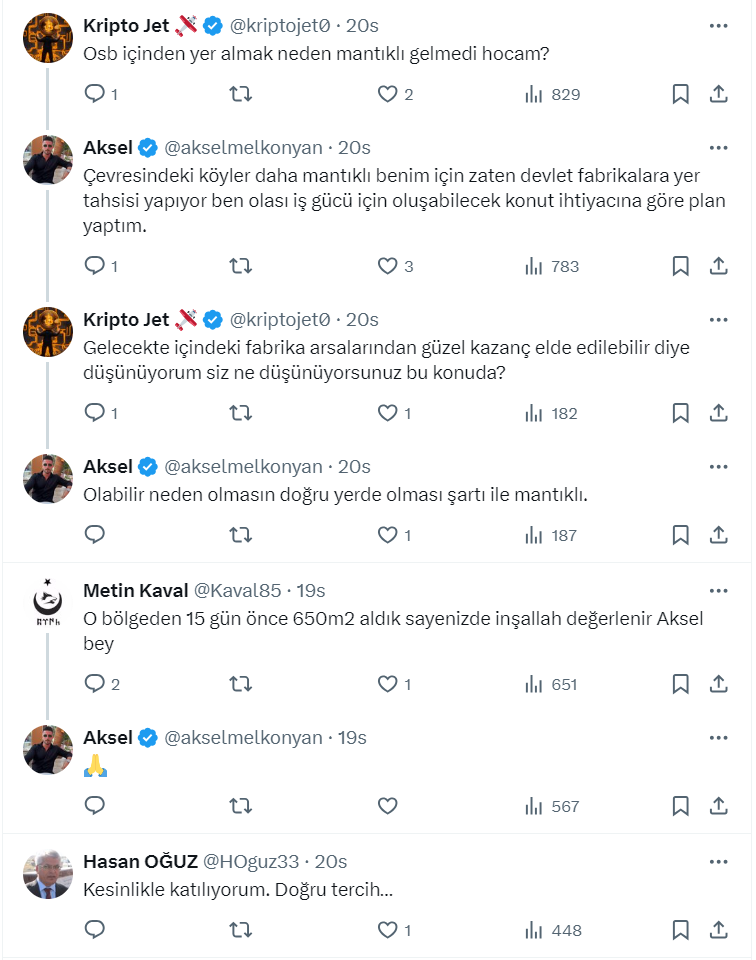
Task: Open the @akselmelkonyan handle on the Çevresindeki köyler tweet
Action: pos(243,148)
